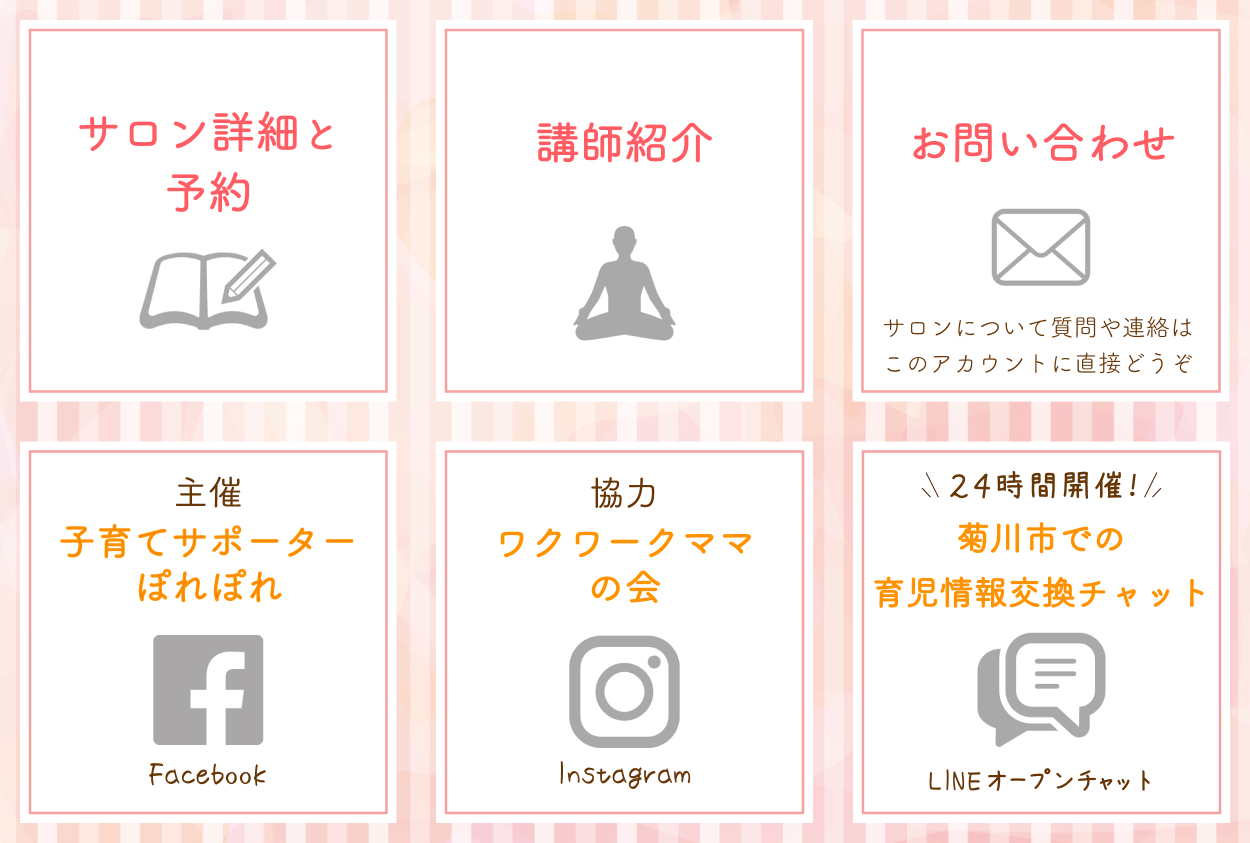Open the 子育てサポーターぽれぽれ Facebook tile
Viewport: 1250px width, 843px height.
click(208, 632)
